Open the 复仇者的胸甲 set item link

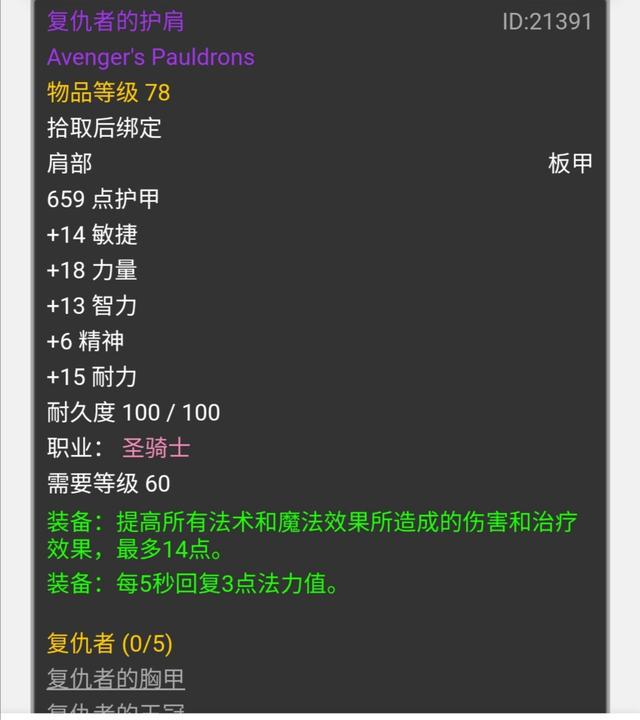pos(116,679)
